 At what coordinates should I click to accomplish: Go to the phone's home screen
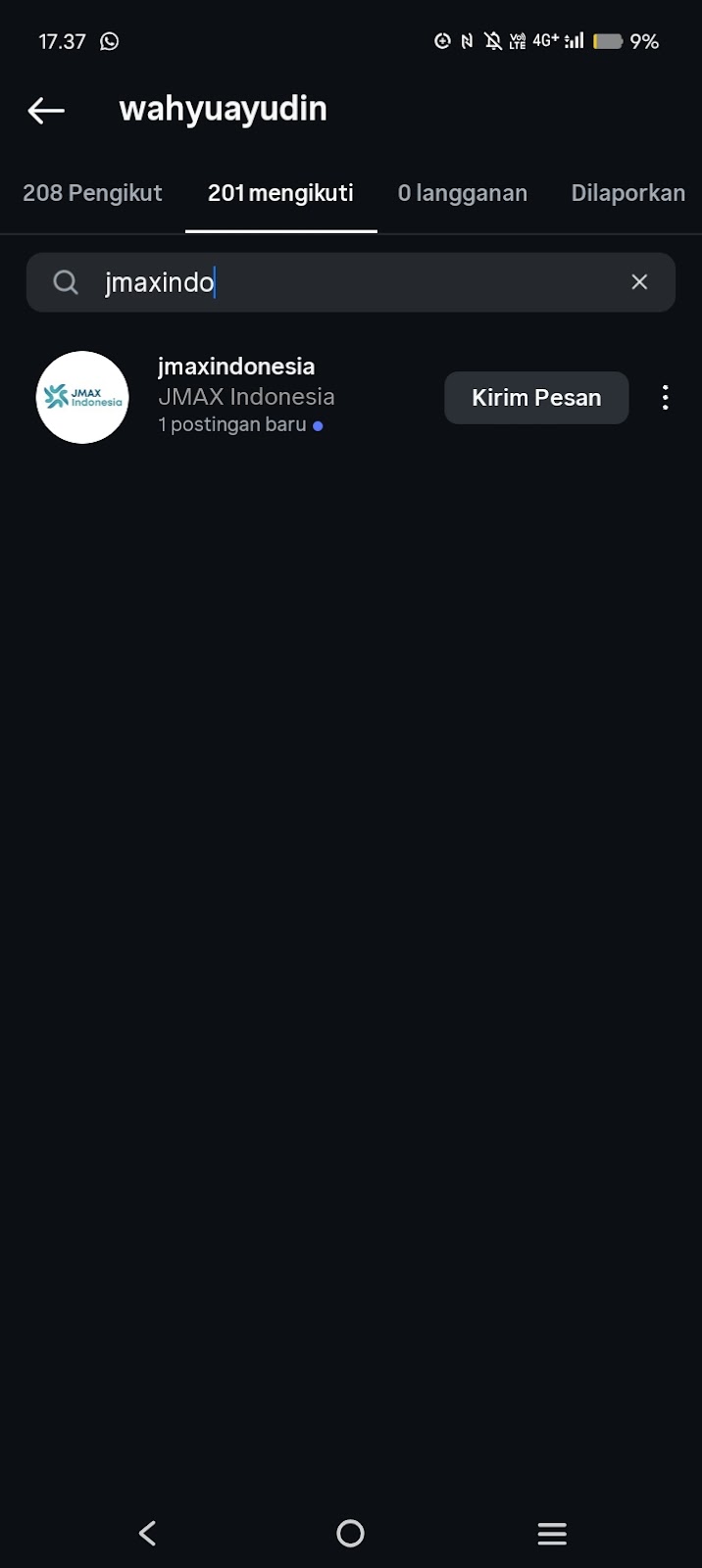click(350, 1533)
